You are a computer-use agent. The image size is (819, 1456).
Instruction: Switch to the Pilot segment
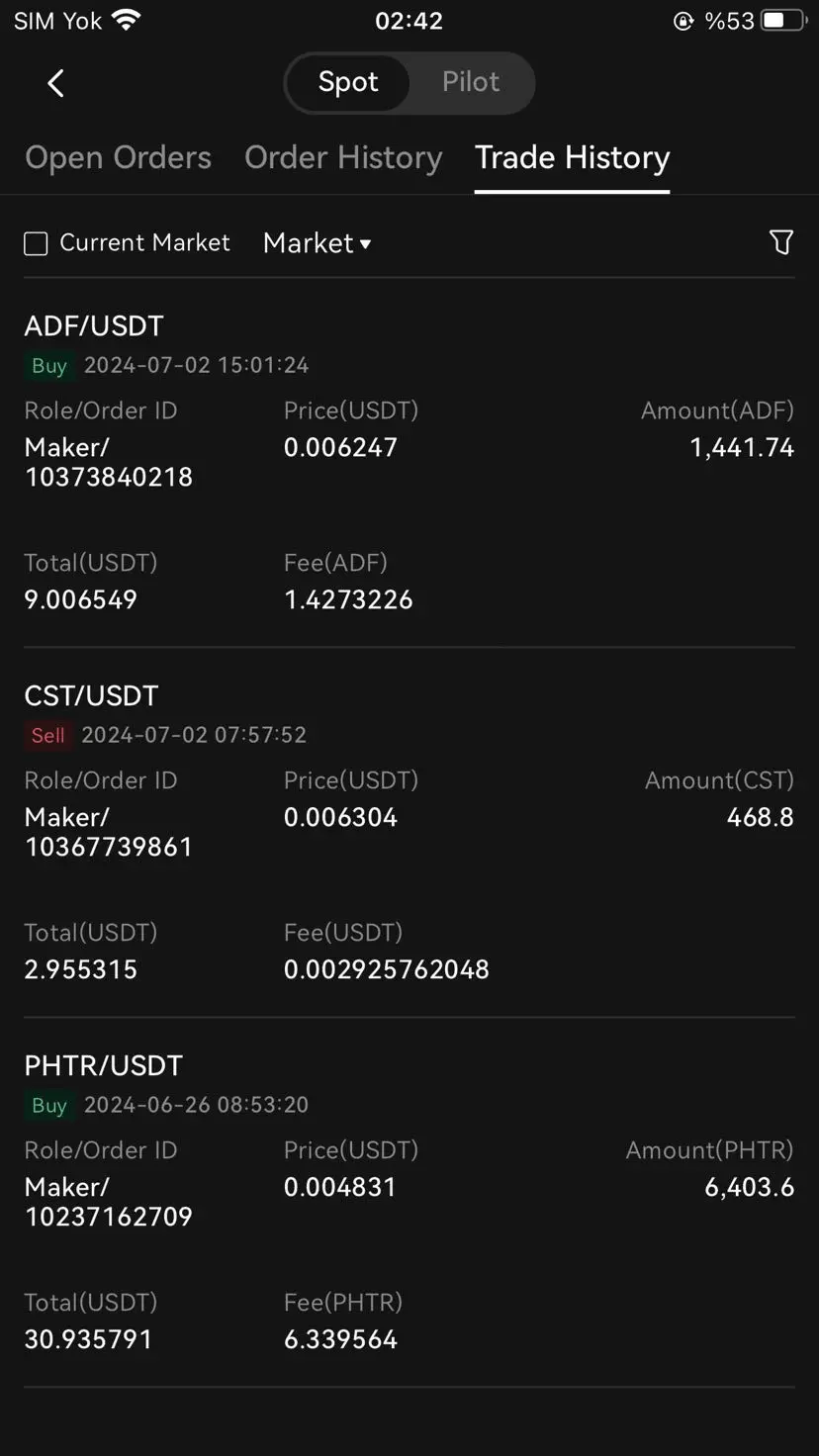471,82
